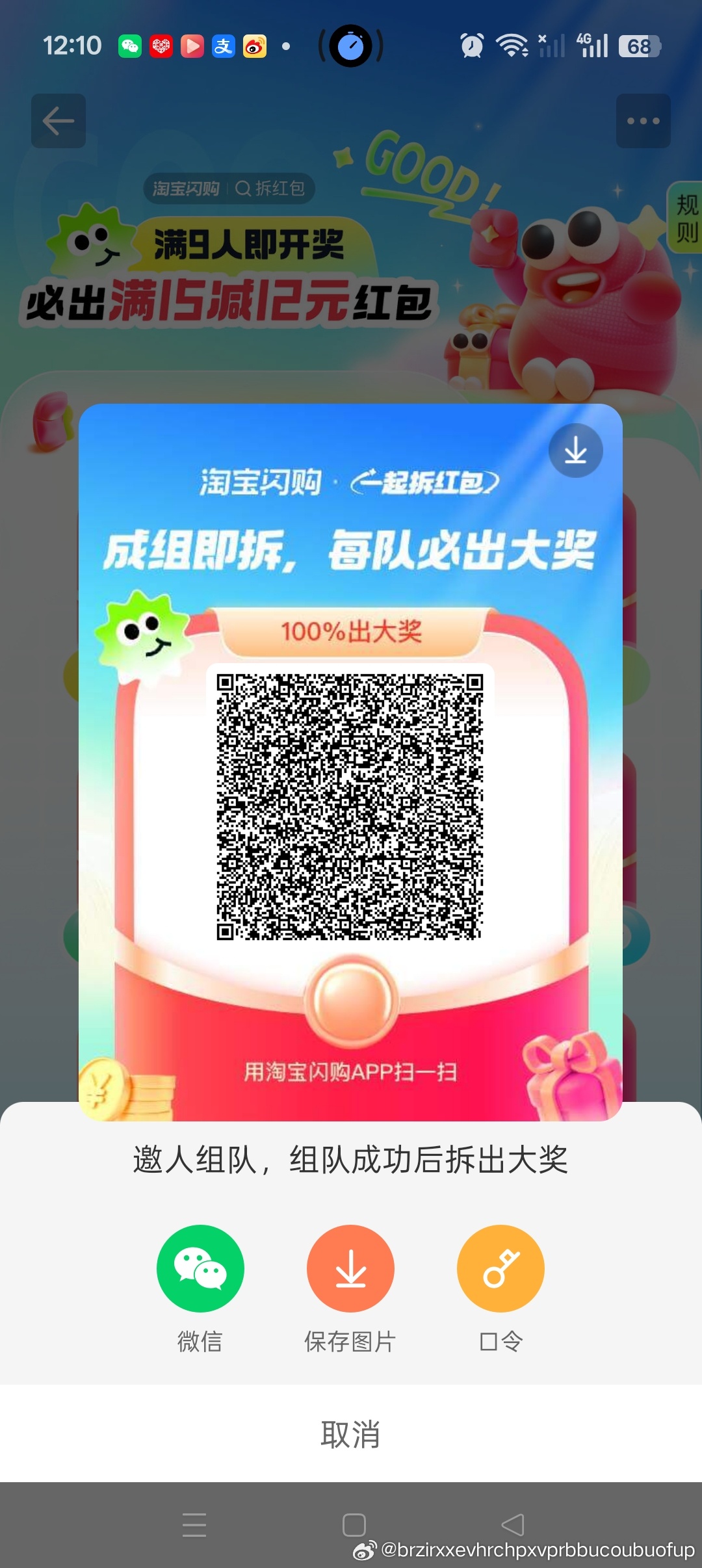Copy the 口令 share code
Viewport: 702px width, 1568px height.
(500, 1268)
